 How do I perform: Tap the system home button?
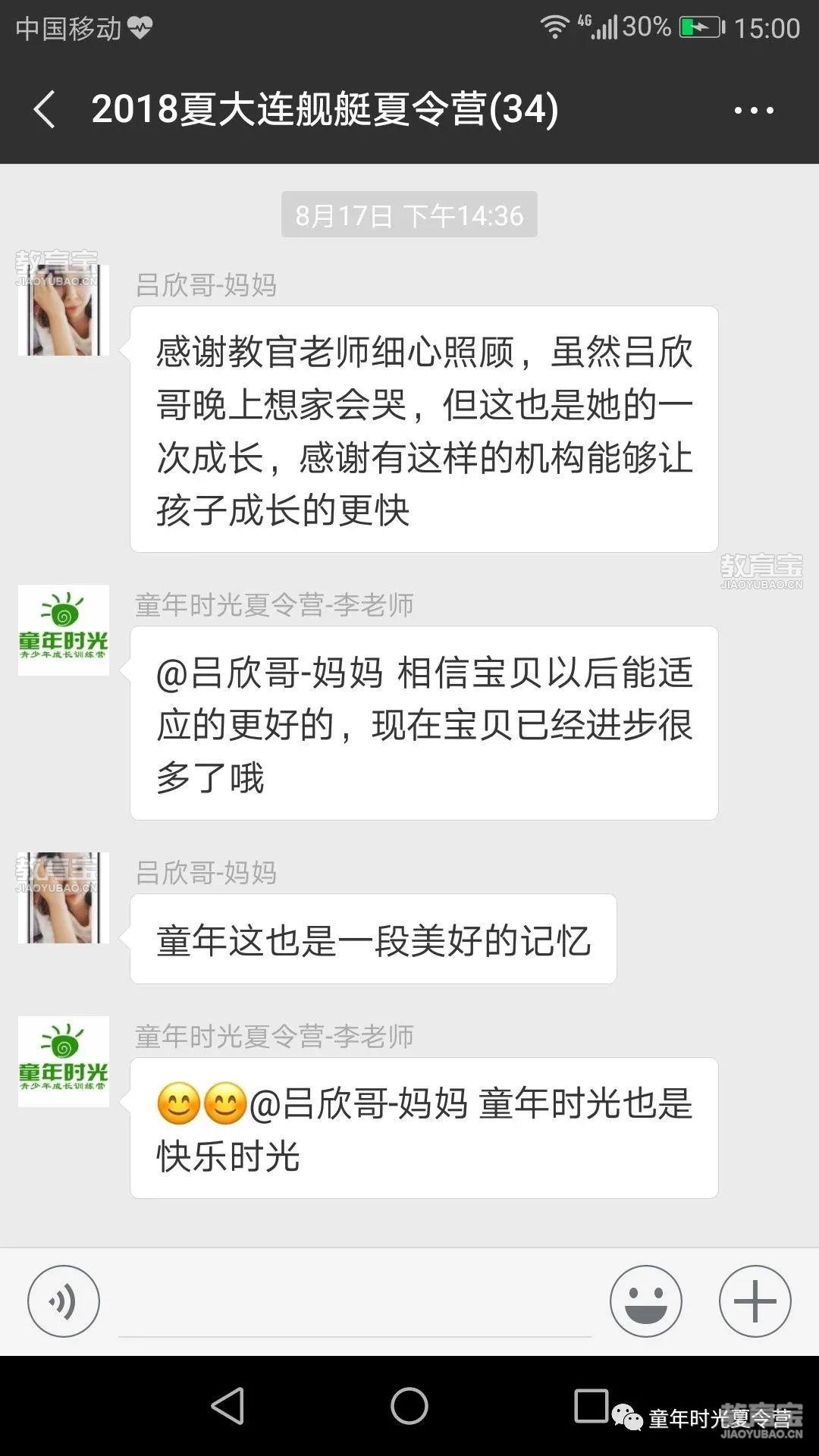(409, 1406)
